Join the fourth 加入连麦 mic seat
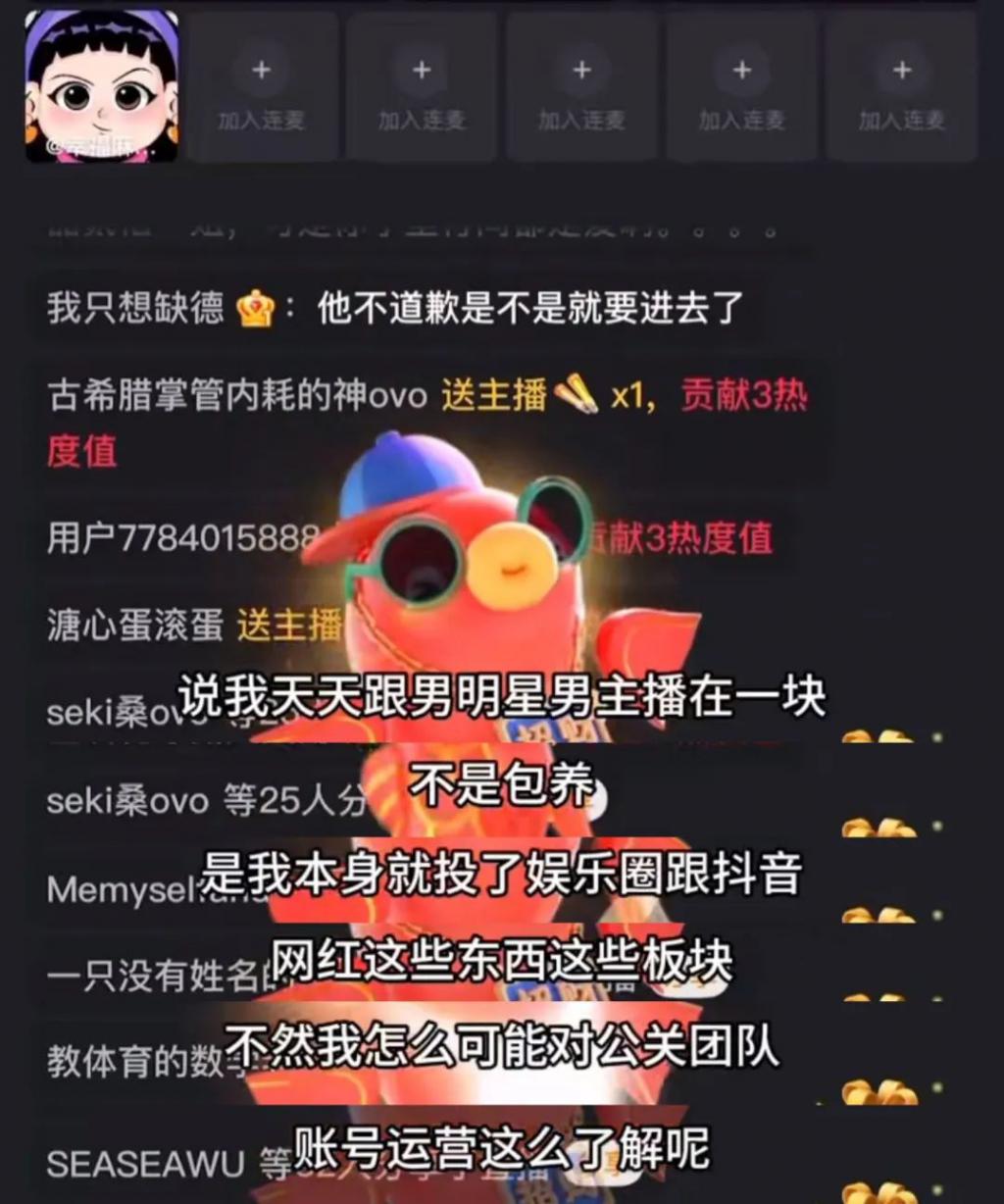 (x=742, y=88)
